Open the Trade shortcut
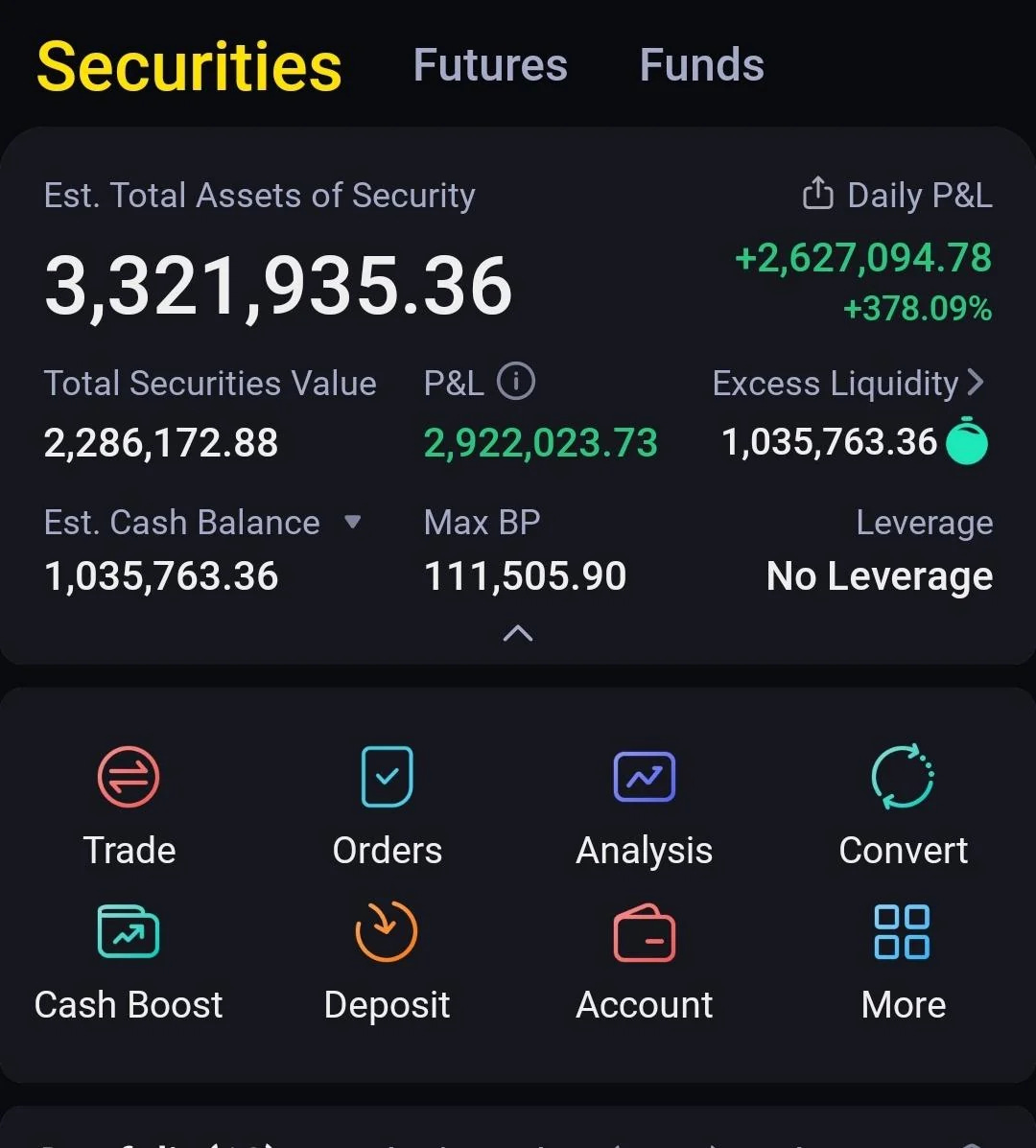The height and width of the screenshot is (1148, 1036). 129,806
